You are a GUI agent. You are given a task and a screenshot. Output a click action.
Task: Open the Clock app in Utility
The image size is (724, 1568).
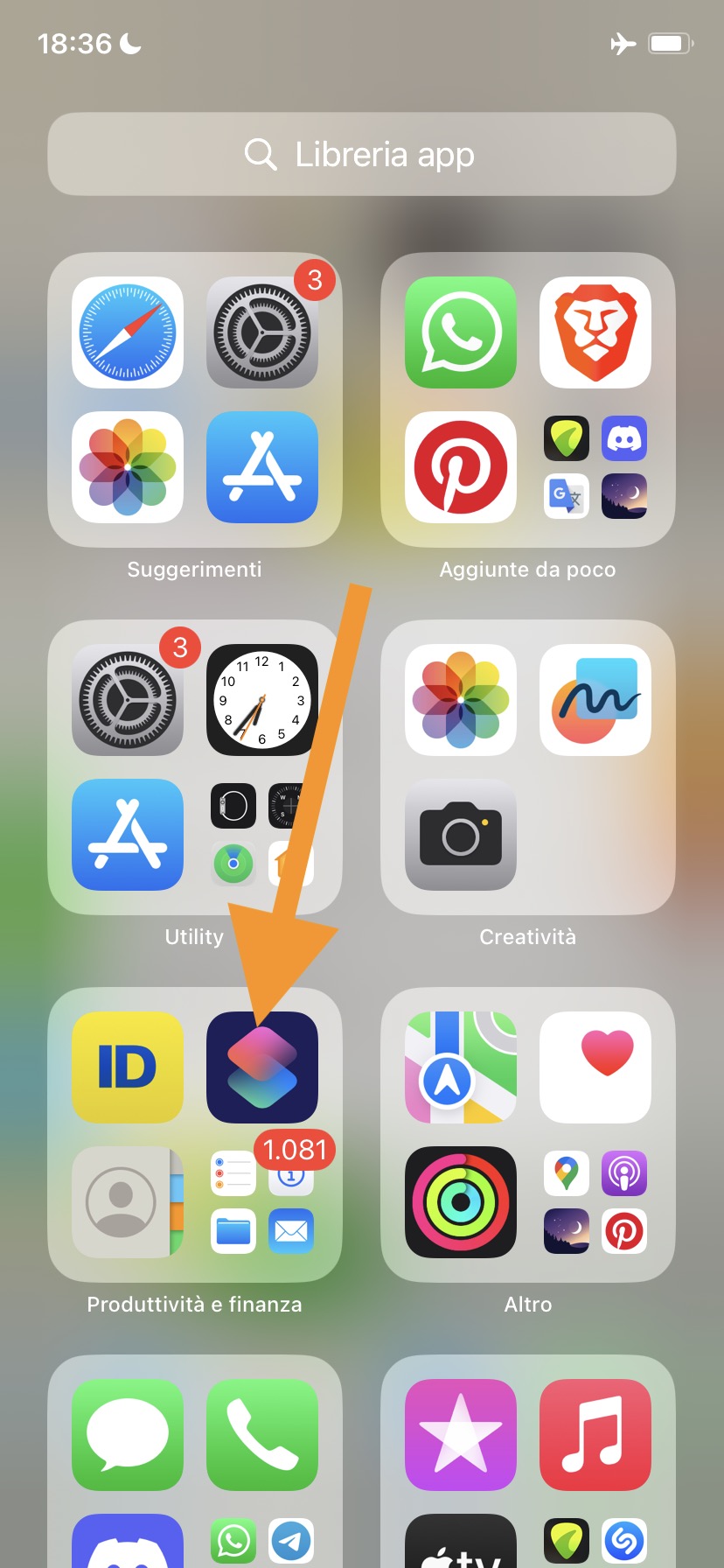pyautogui.click(x=261, y=700)
